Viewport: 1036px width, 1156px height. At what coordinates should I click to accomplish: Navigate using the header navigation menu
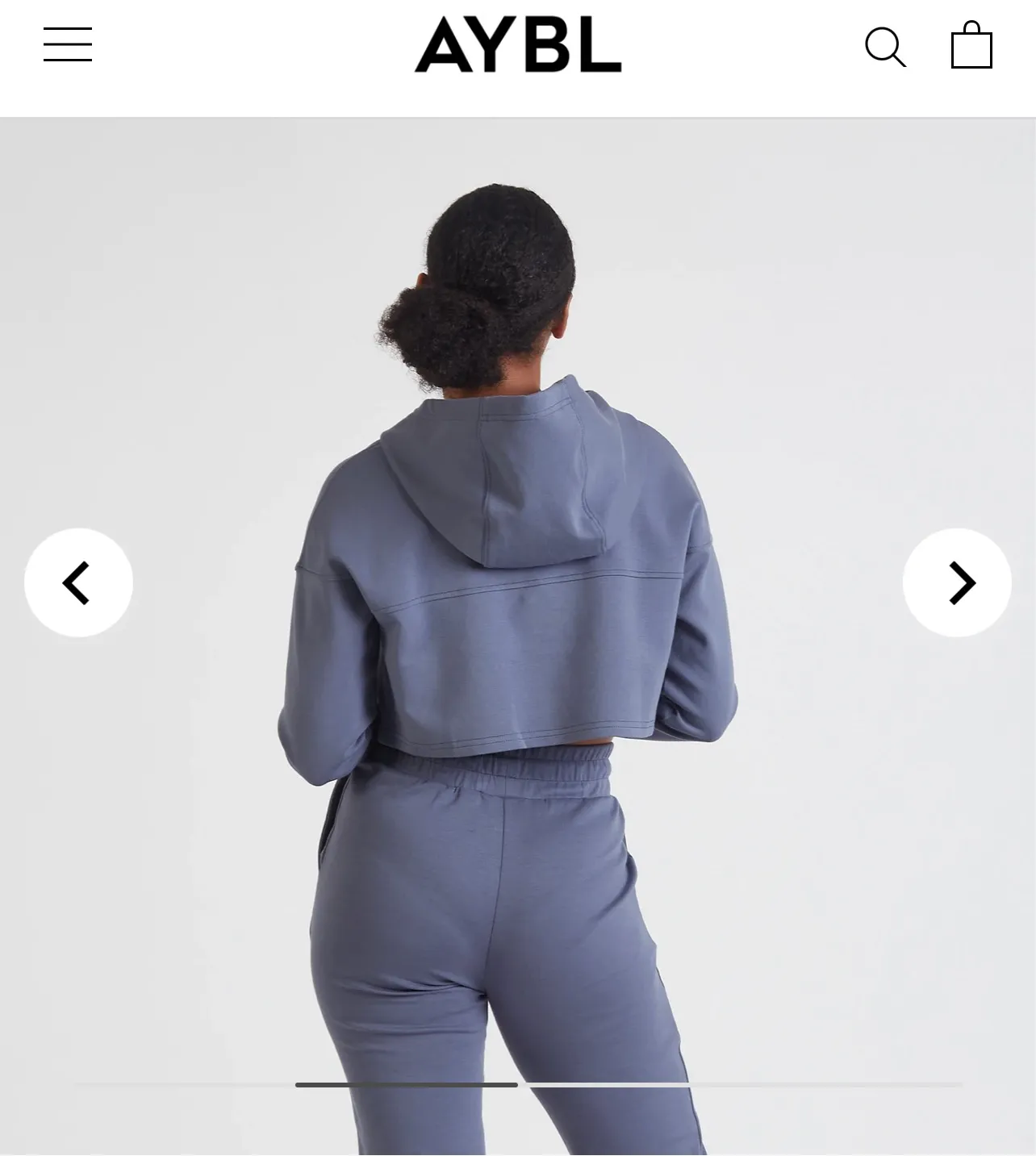pyautogui.click(x=67, y=45)
